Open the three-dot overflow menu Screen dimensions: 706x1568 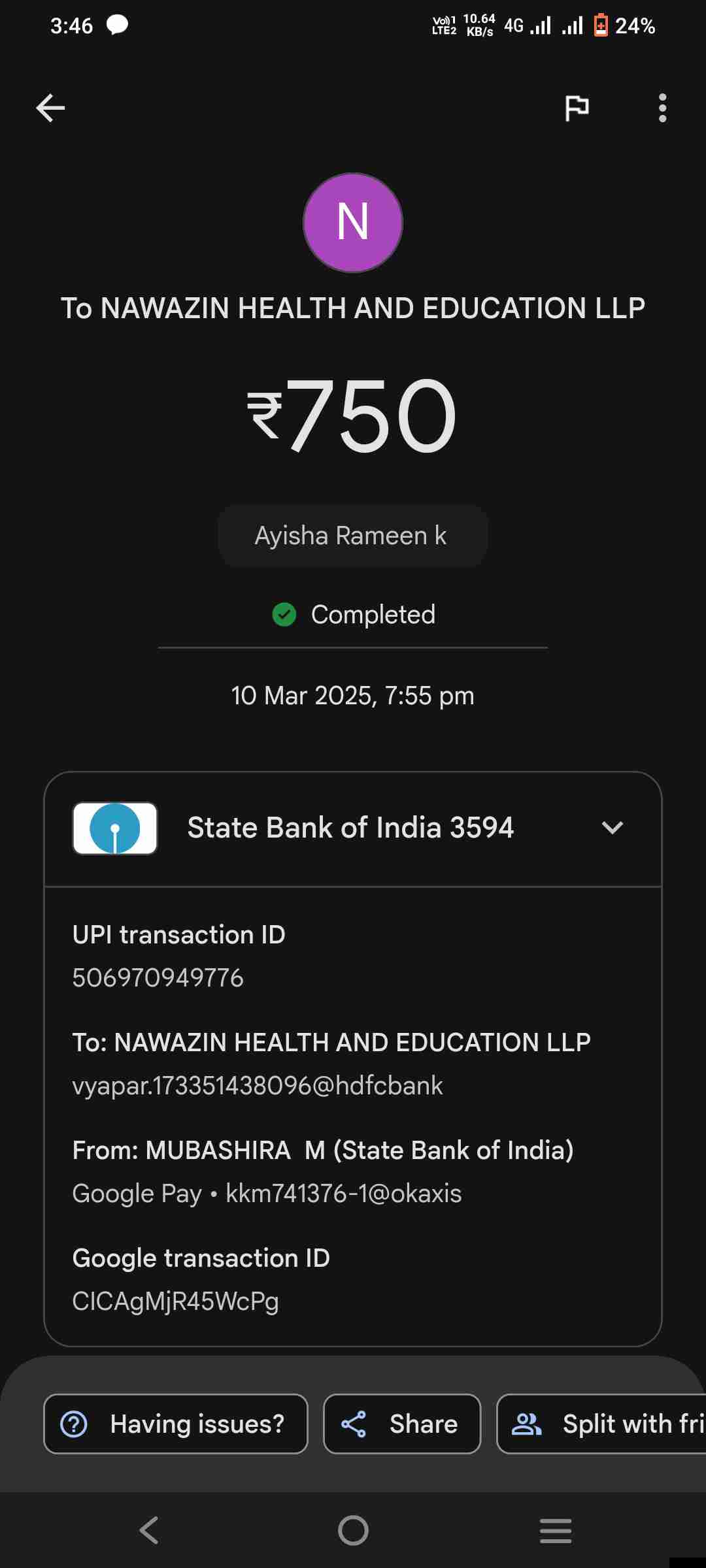click(x=662, y=108)
